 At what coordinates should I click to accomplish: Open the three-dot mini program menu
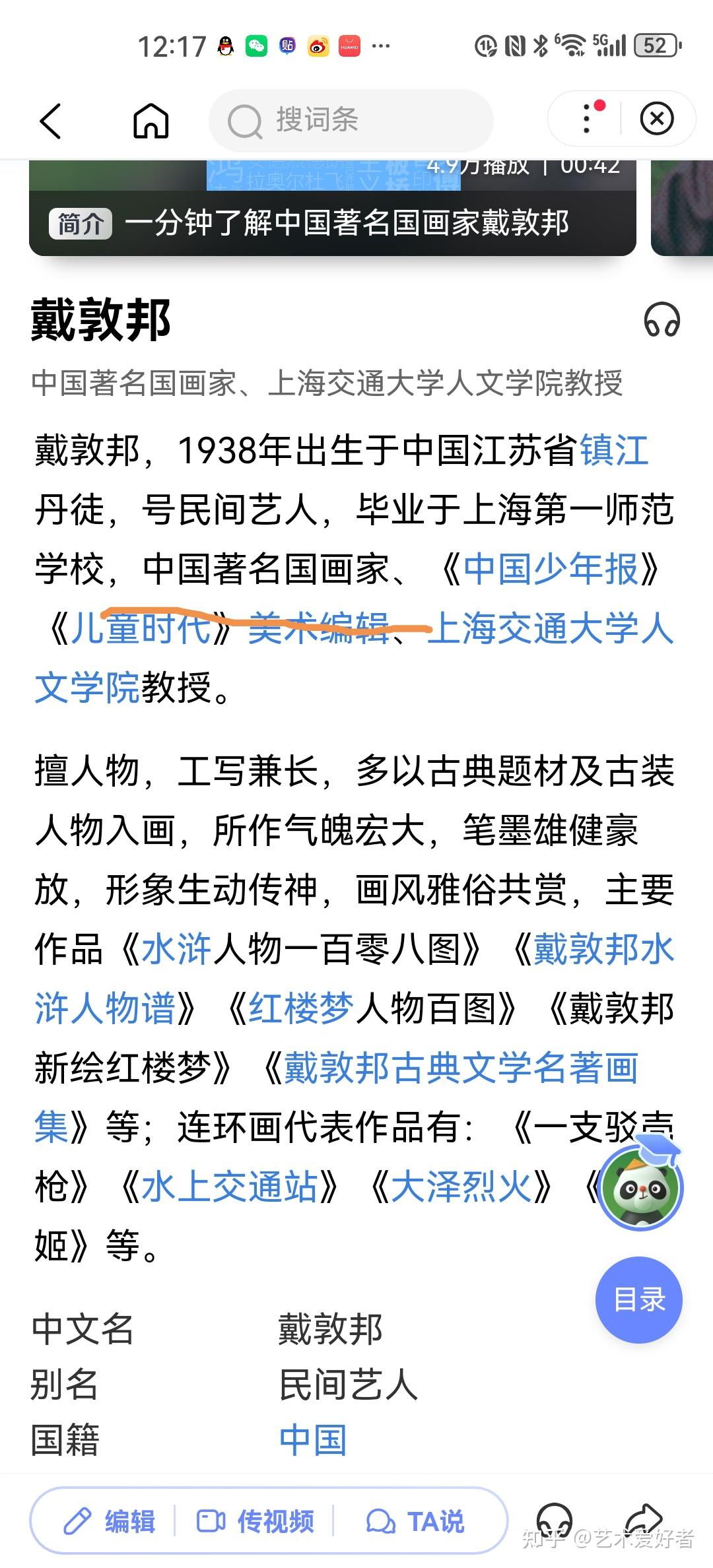point(587,119)
